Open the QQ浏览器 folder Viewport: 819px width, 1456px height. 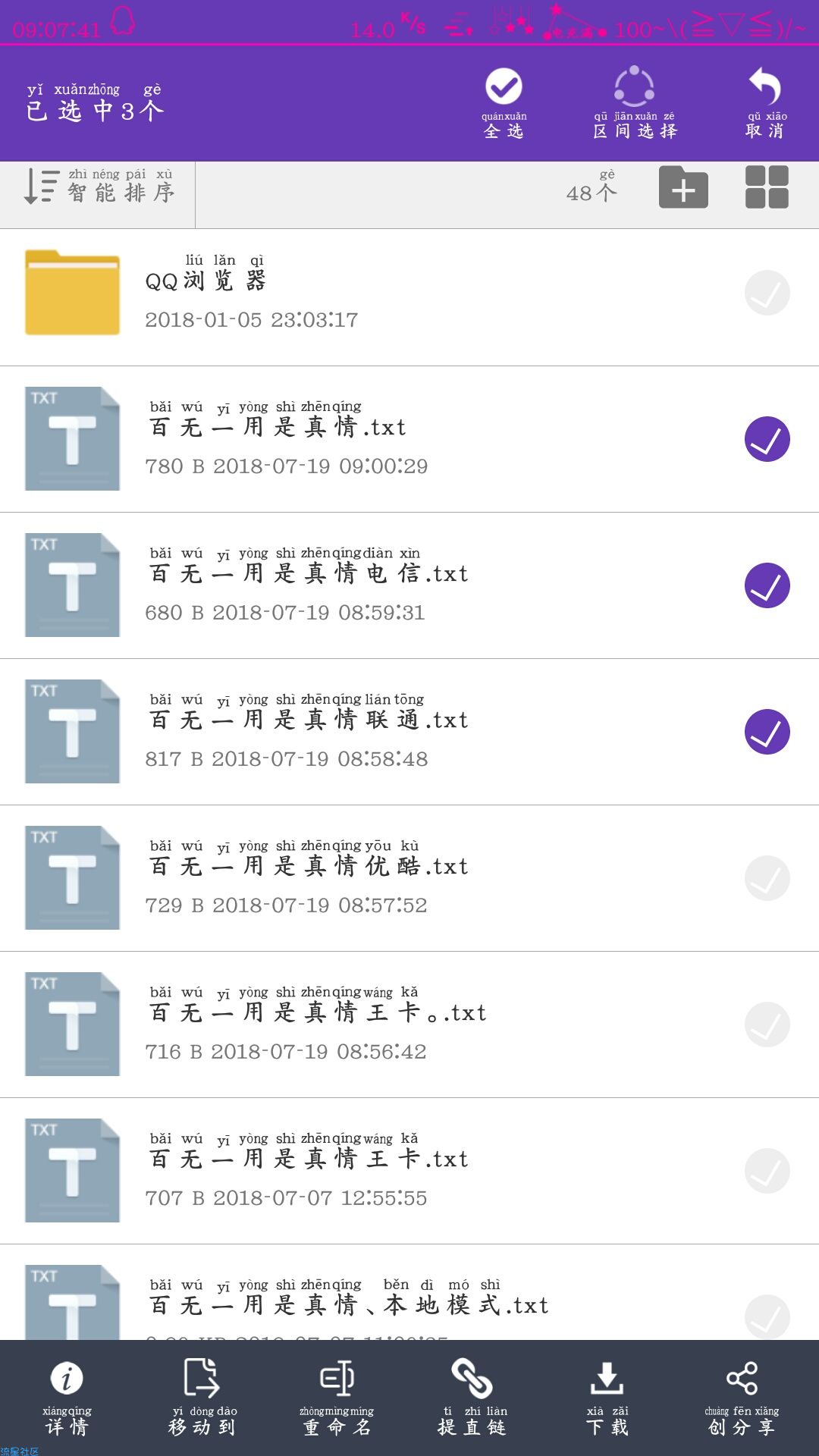pos(409,297)
